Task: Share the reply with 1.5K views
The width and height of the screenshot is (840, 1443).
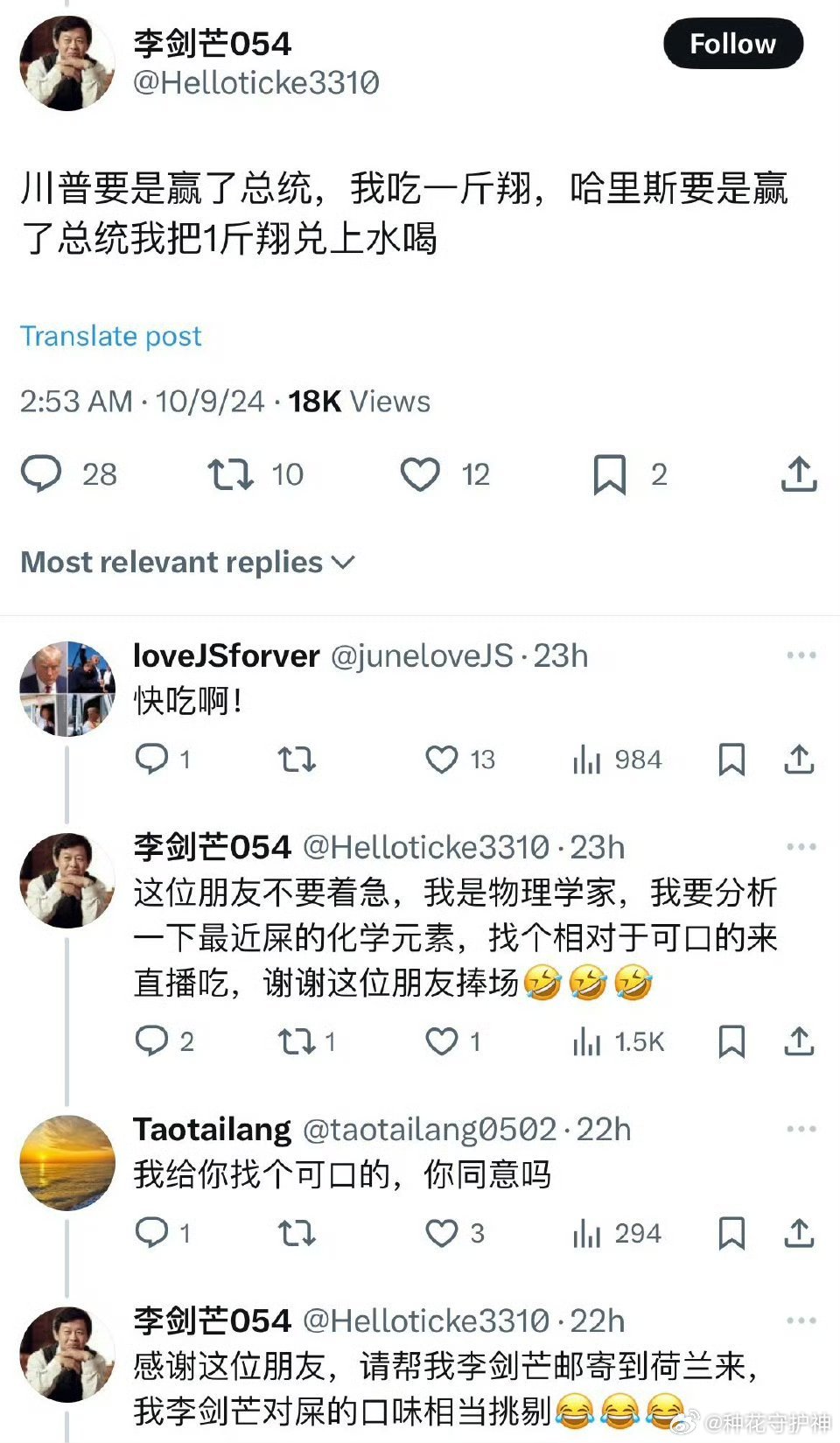Action: [x=799, y=1041]
